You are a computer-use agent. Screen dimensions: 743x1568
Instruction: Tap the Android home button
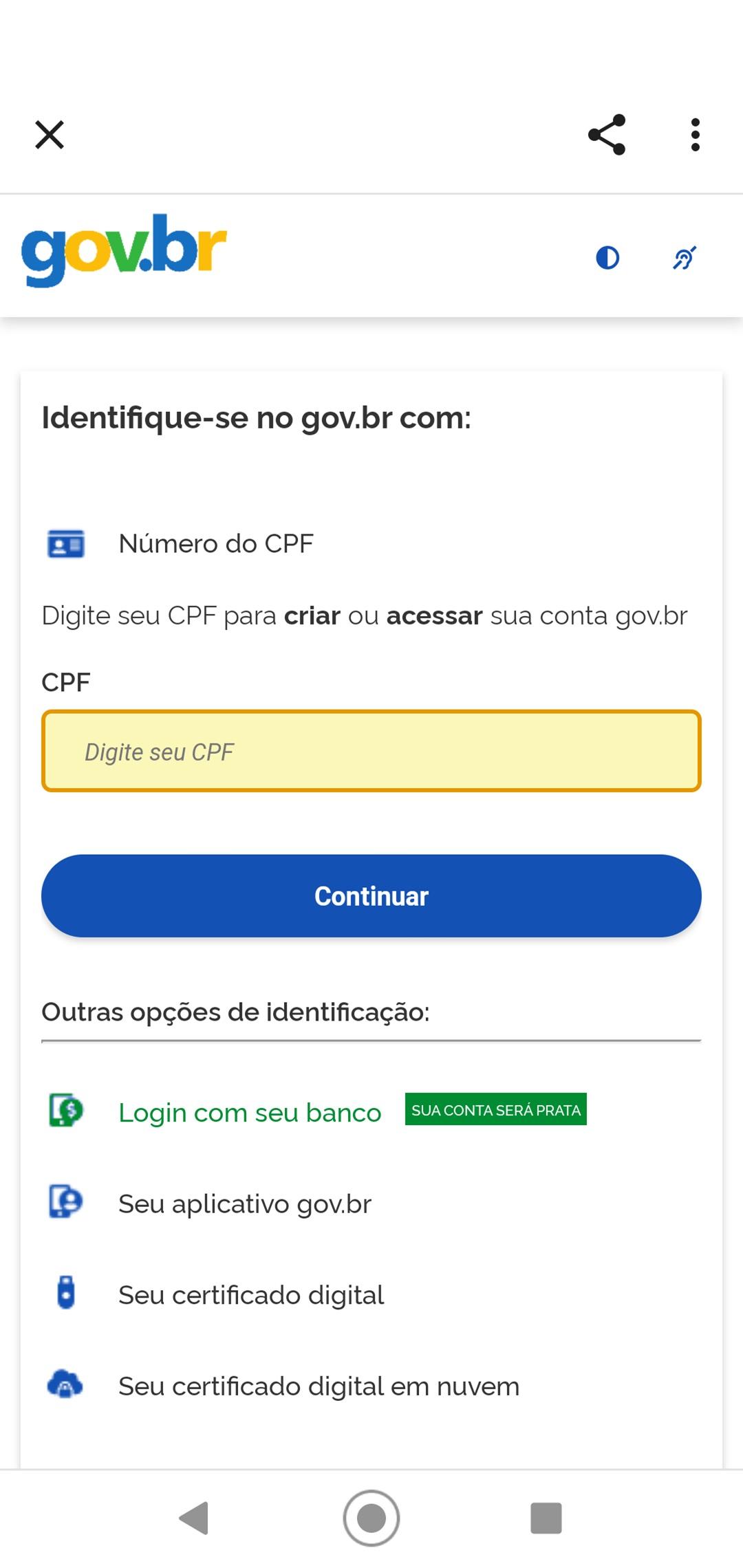coord(371,1518)
